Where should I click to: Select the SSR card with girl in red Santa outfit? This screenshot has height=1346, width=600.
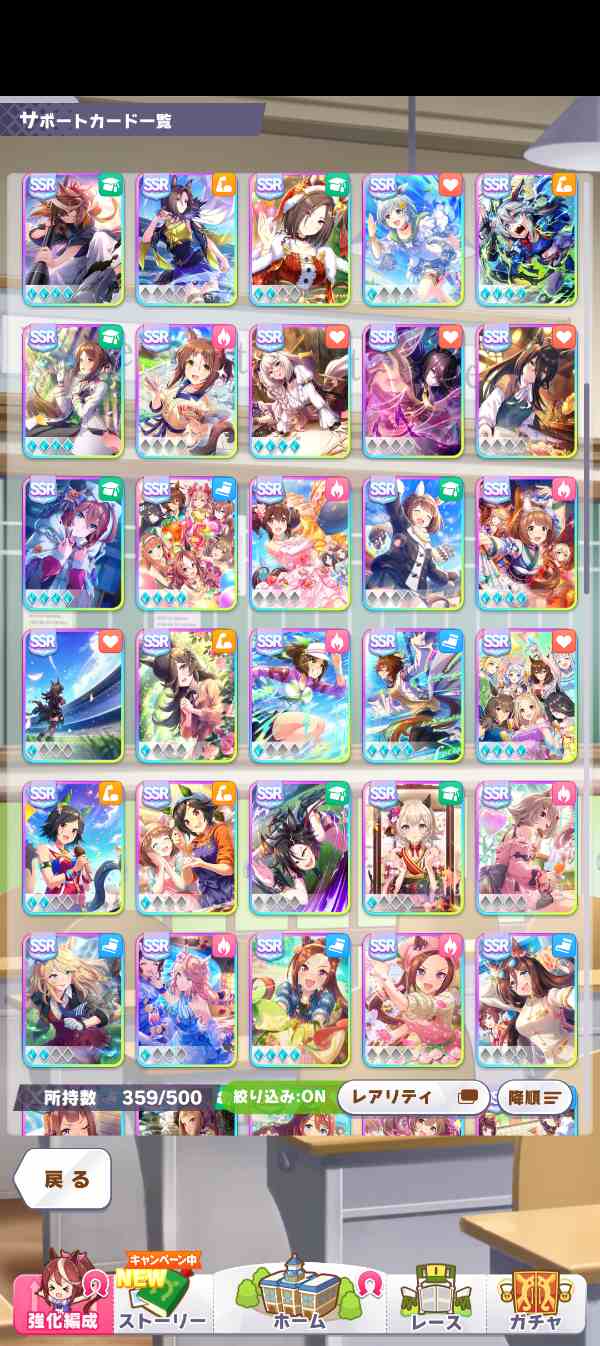(x=299, y=238)
